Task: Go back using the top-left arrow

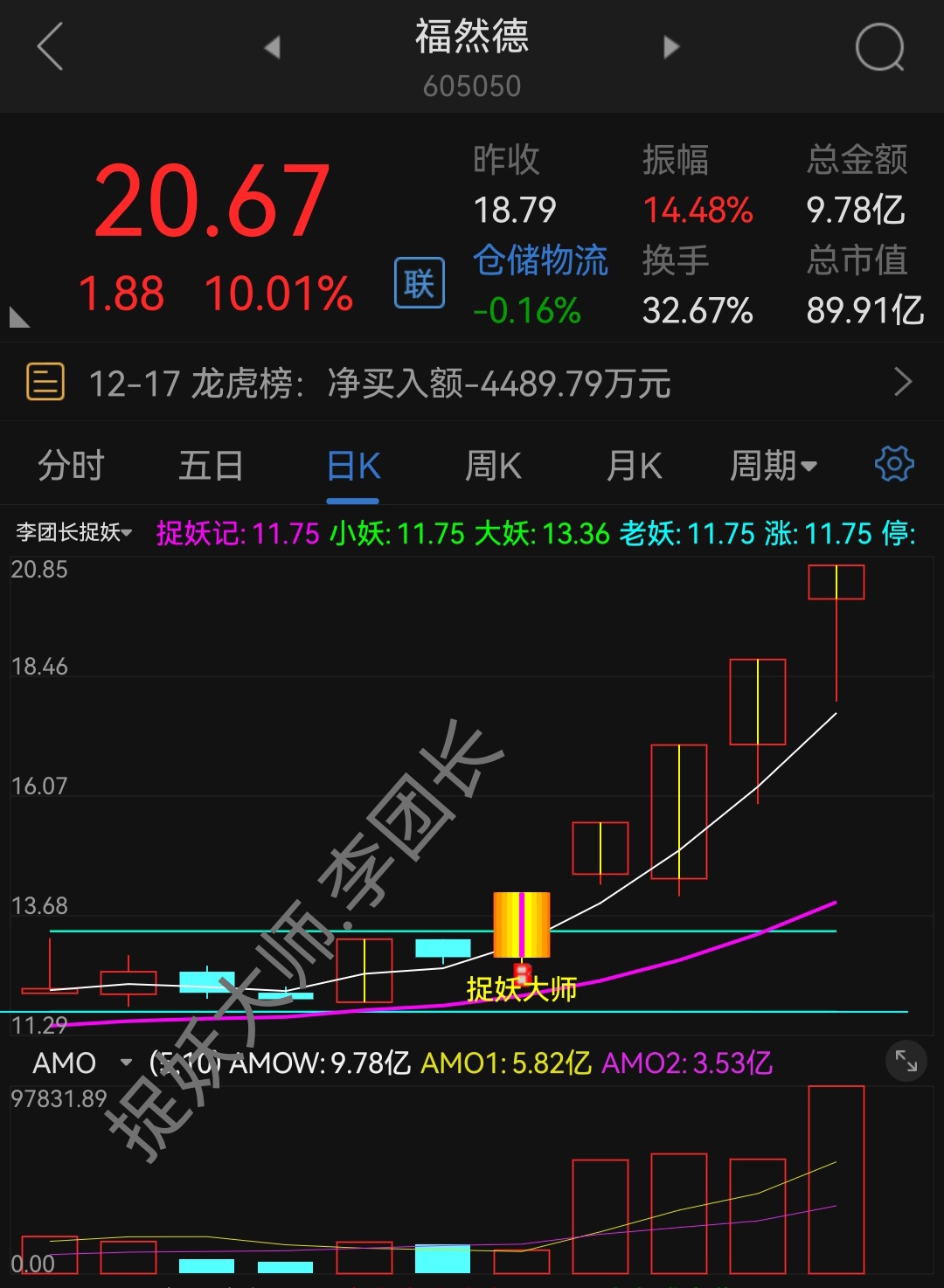Action: [x=51, y=47]
